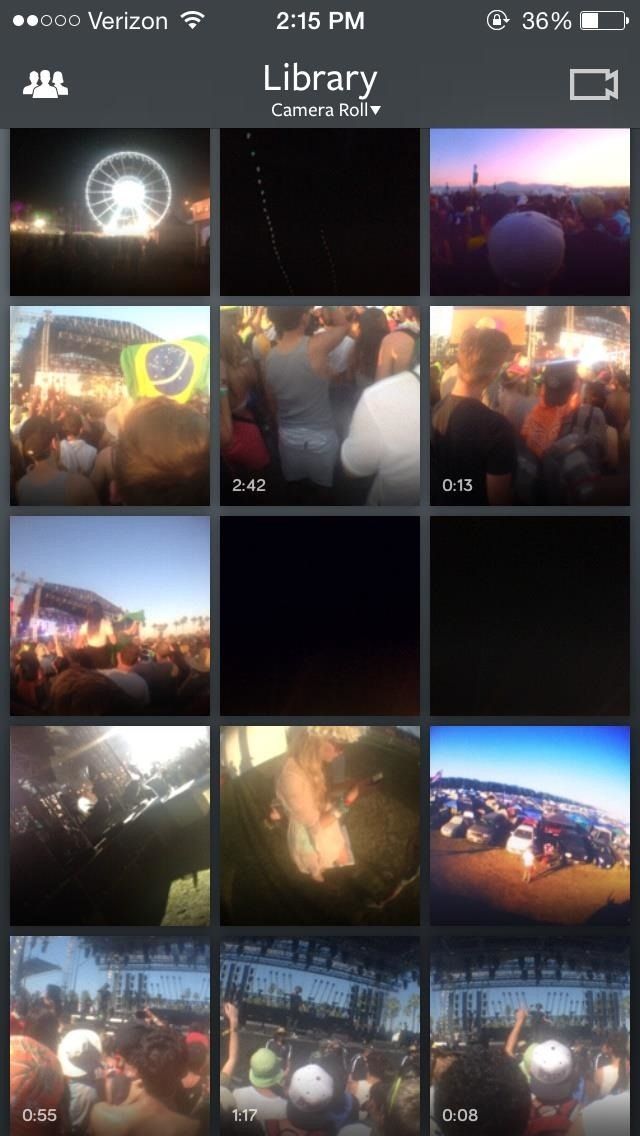This screenshot has height=1136, width=640.
Task: Open the sunset crowd photo
Action: (530, 212)
